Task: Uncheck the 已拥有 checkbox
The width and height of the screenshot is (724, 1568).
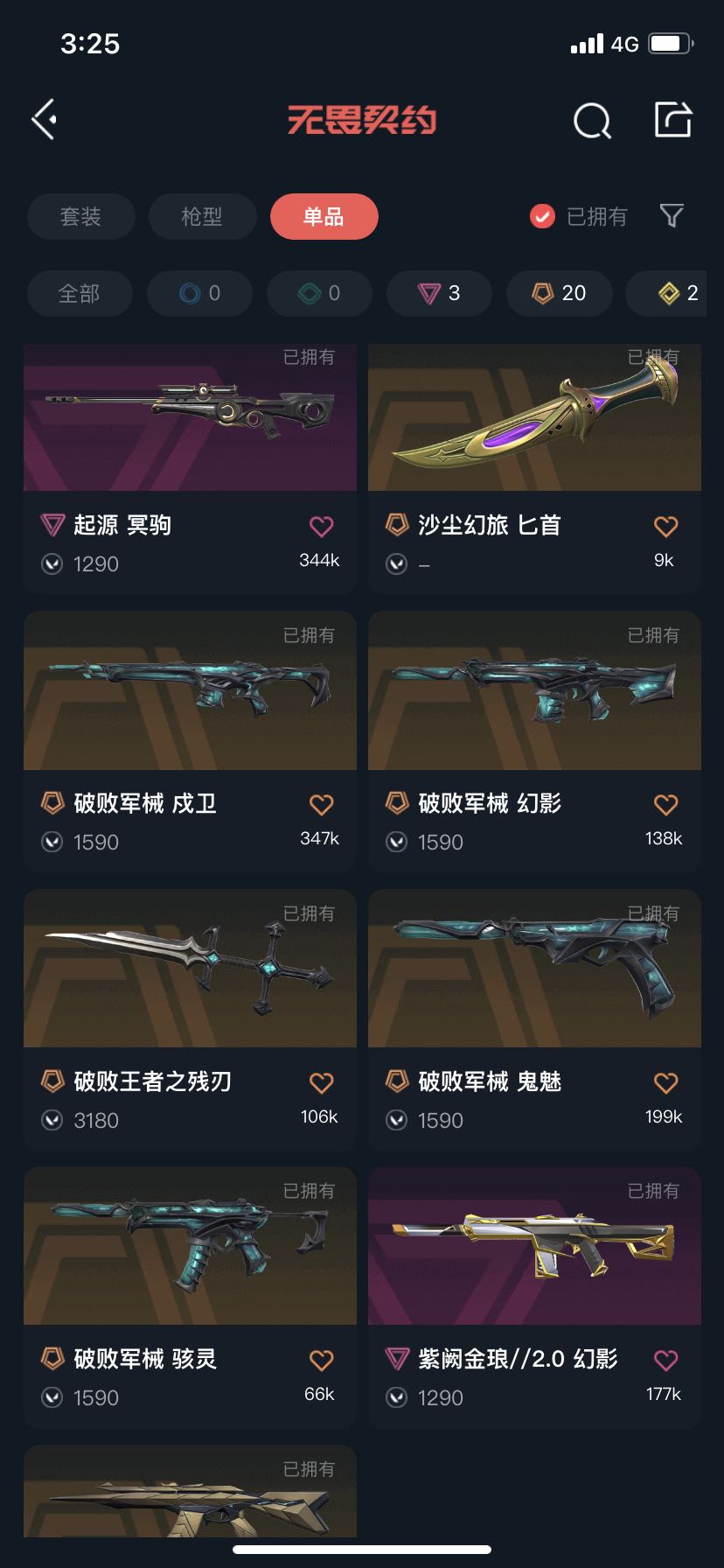Action: coord(542,216)
